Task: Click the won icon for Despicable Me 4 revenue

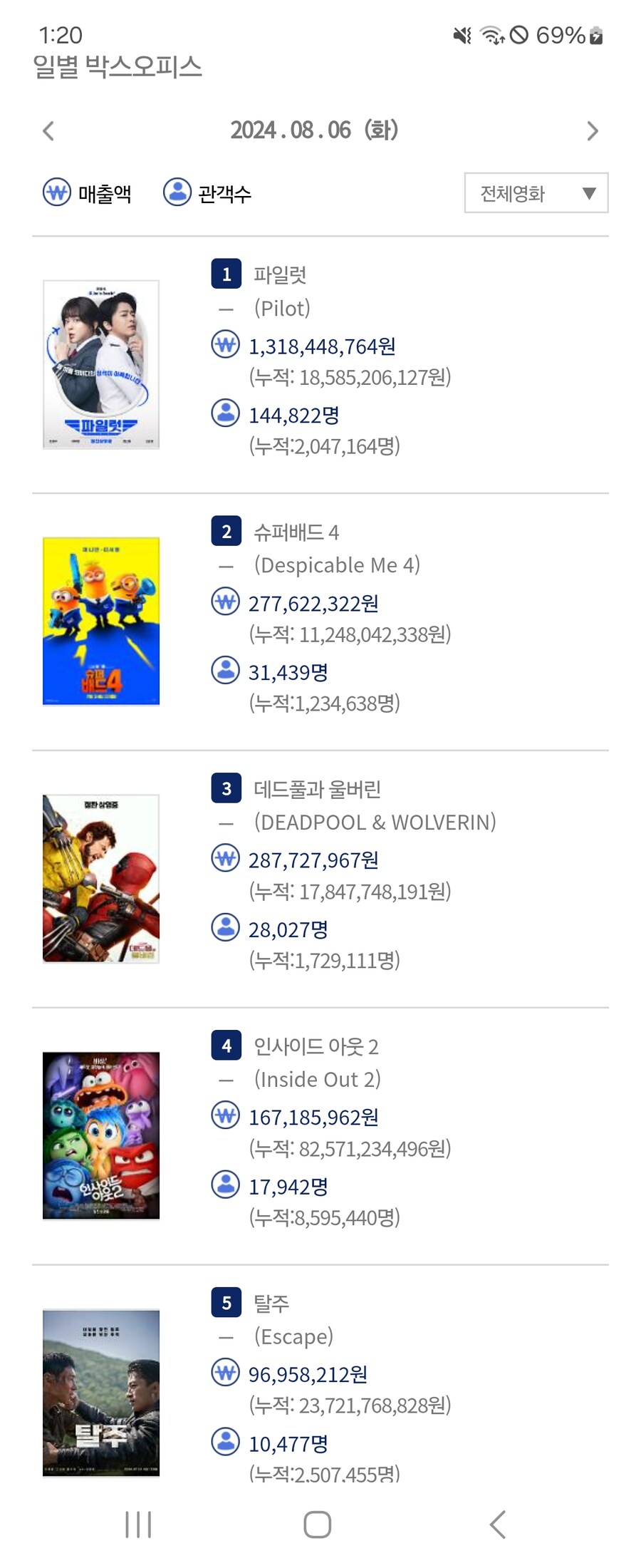Action: (x=225, y=602)
